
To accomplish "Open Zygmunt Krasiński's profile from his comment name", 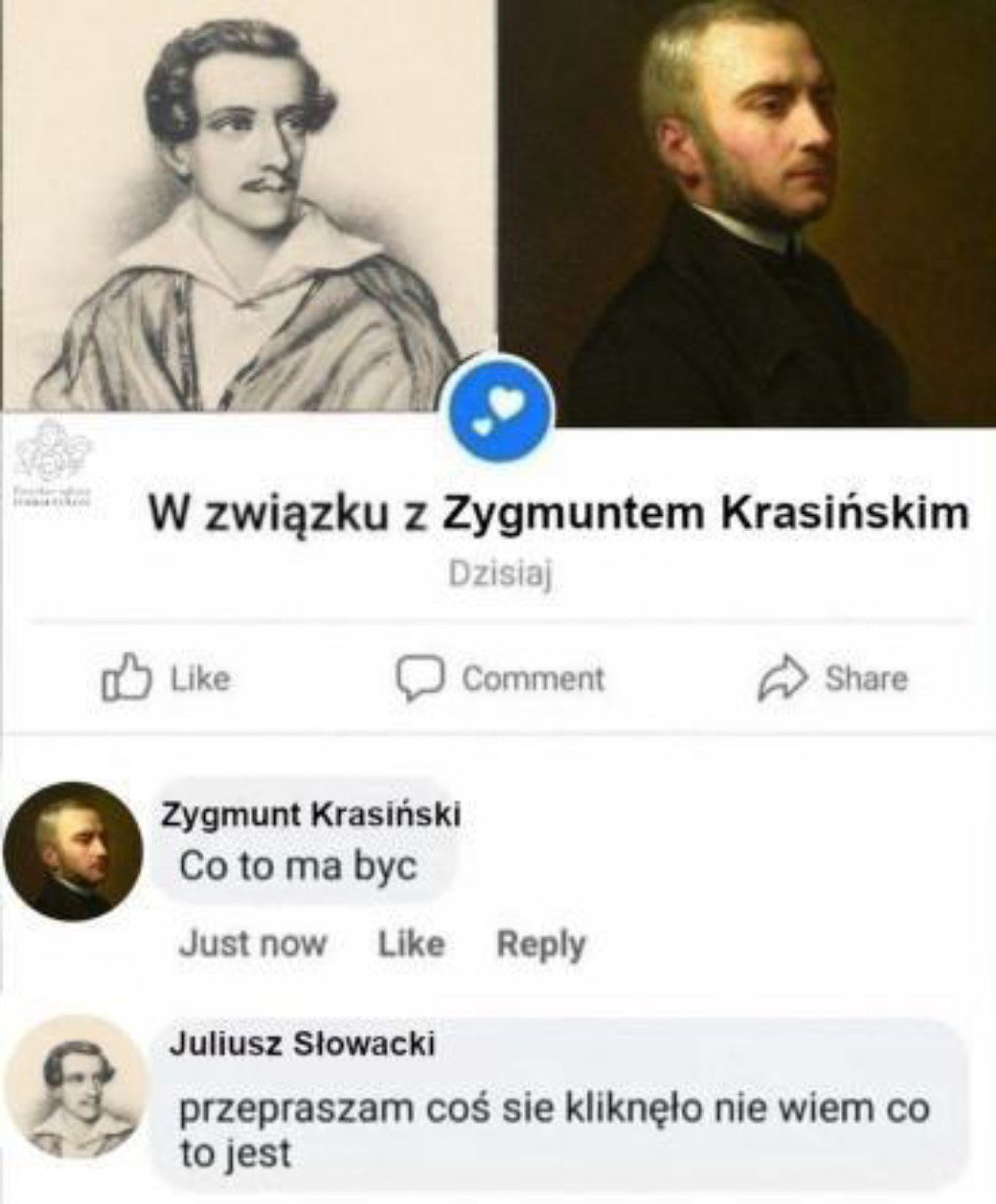I will tap(312, 814).
